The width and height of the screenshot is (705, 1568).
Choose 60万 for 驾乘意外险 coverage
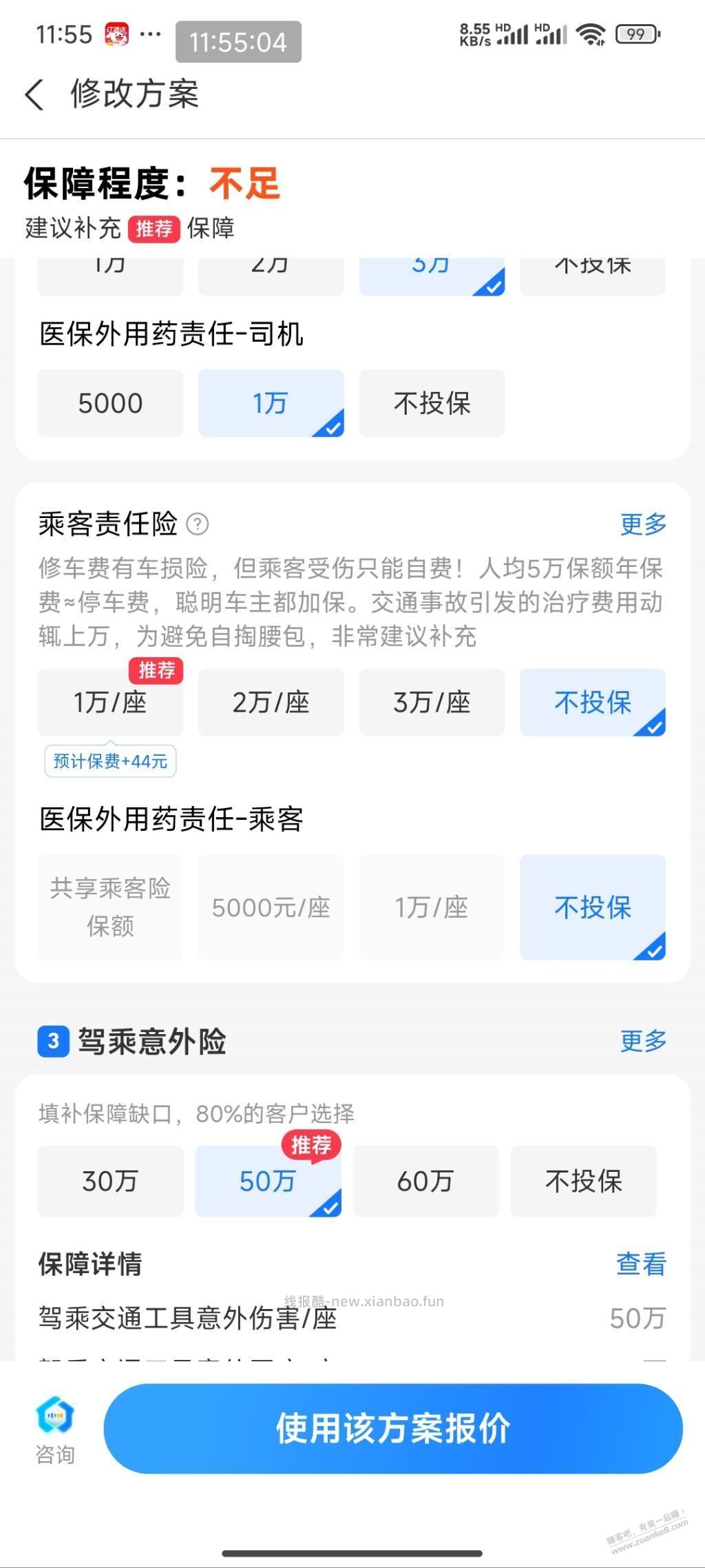425,1181
